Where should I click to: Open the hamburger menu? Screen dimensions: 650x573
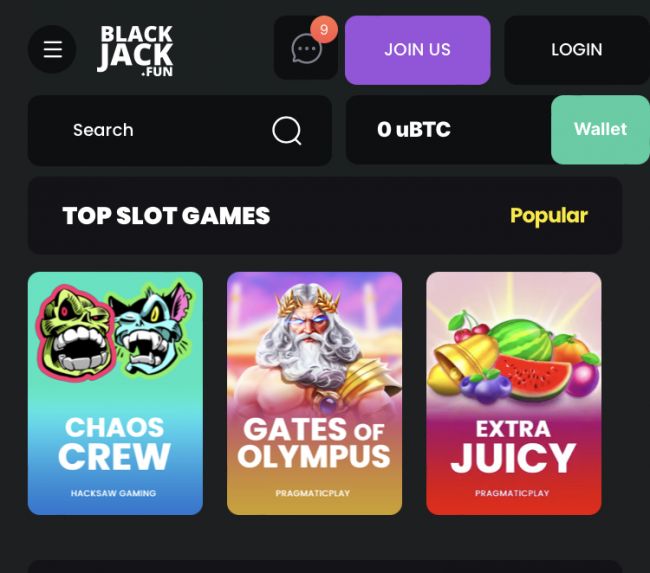click(52, 49)
